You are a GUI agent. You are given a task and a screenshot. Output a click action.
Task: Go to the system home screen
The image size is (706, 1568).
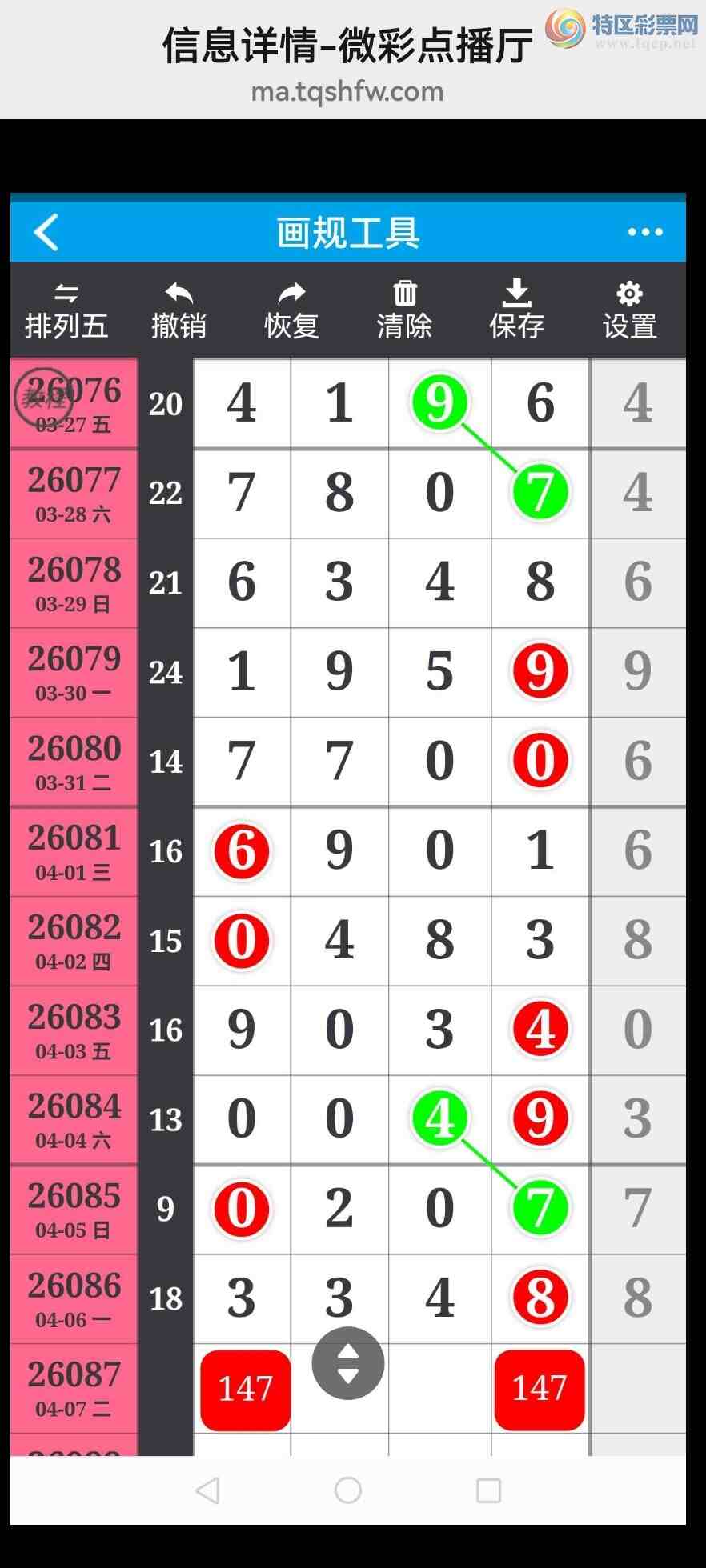point(348,1490)
